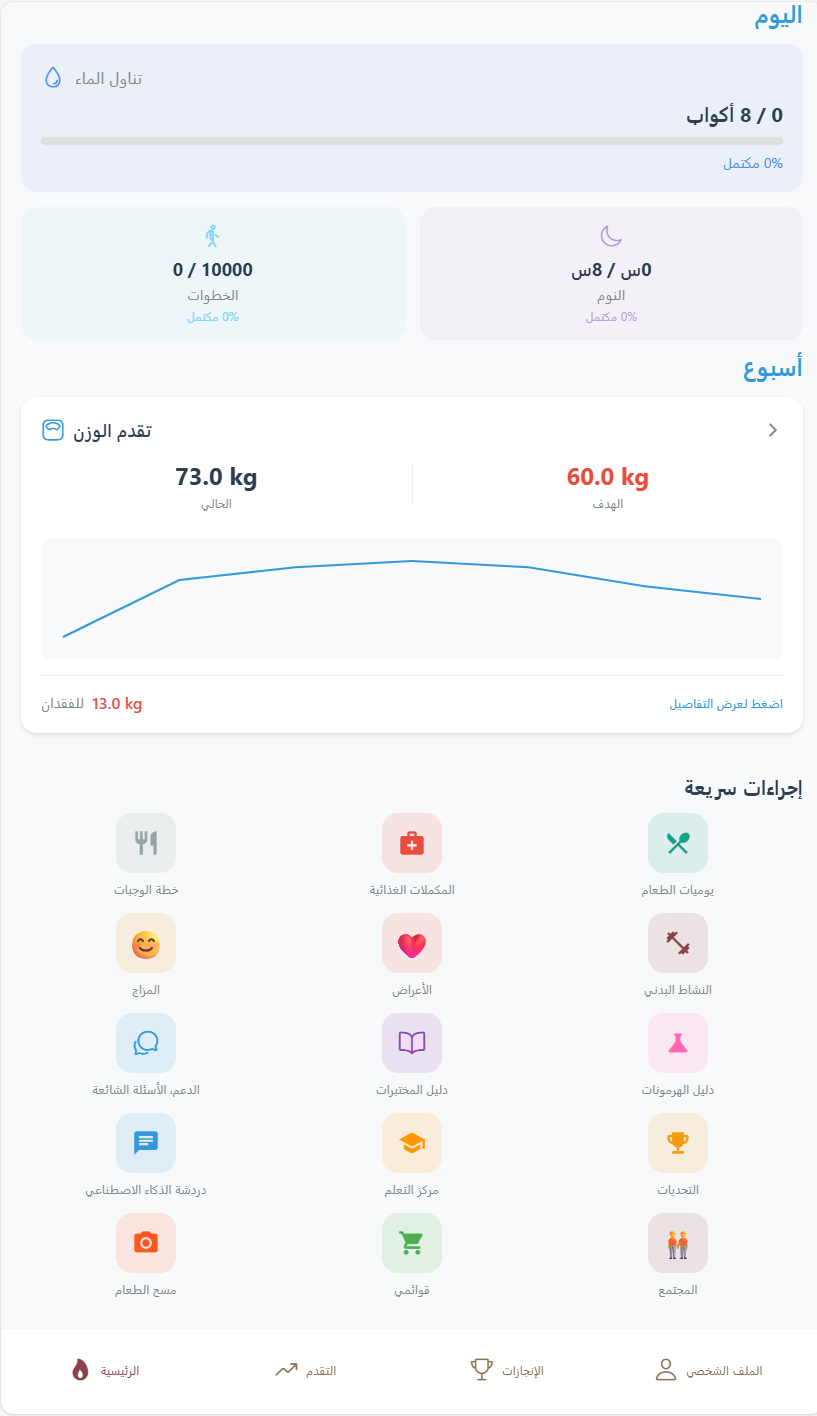
Task: Open قوائمي shopping lists
Action: click(x=412, y=1243)
